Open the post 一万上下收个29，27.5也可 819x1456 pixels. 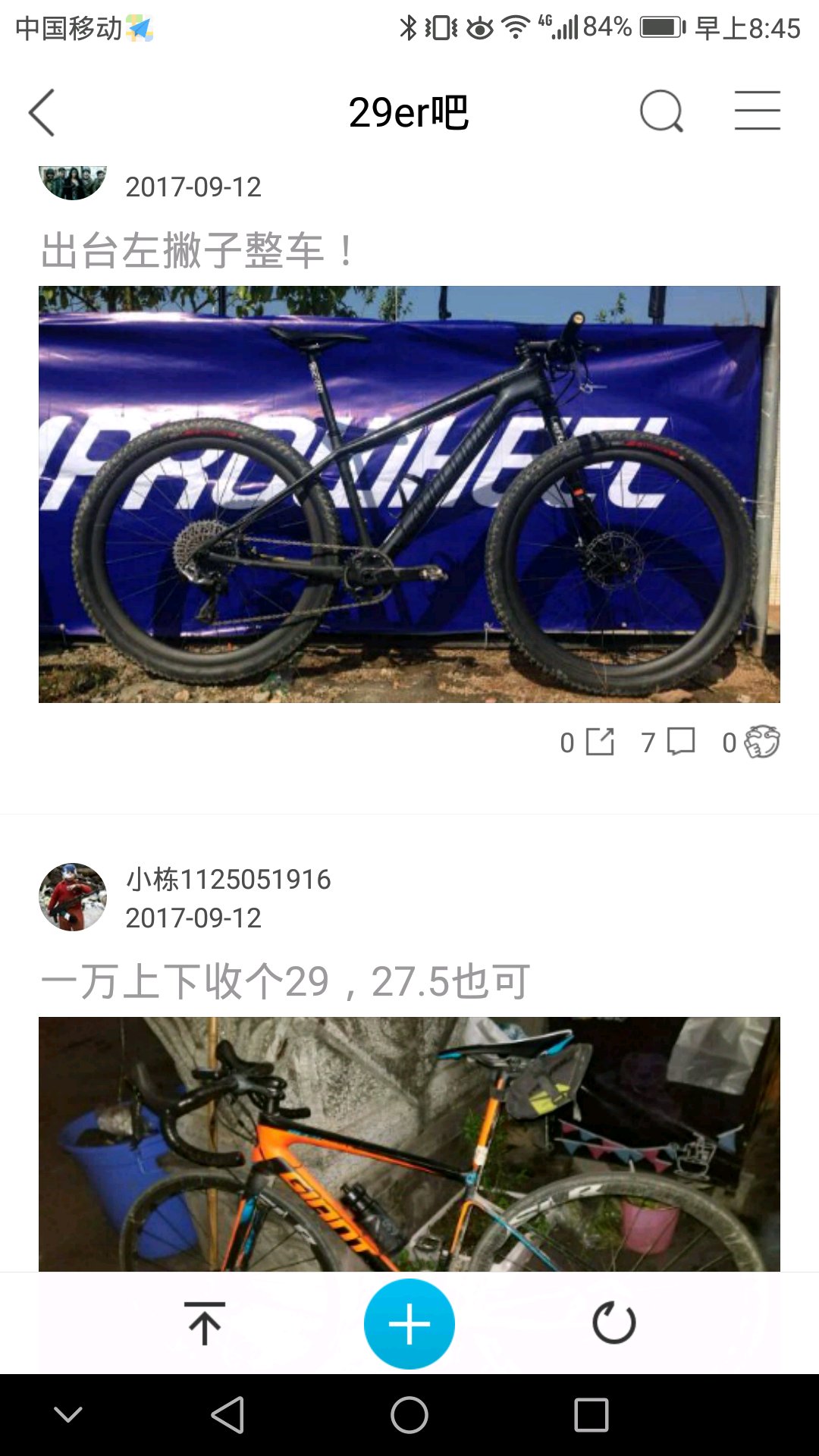(x=285, y=981)
